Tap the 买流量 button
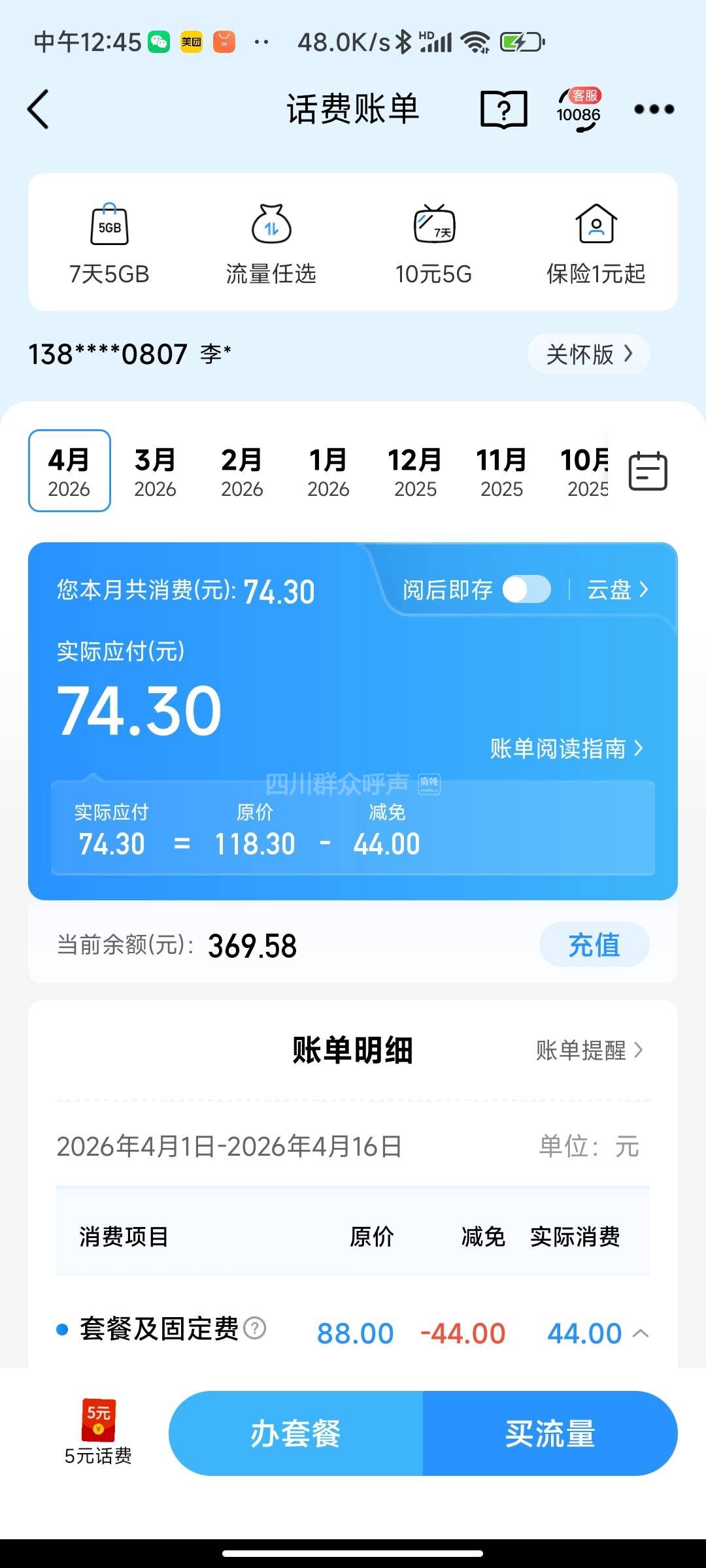706x1568 pixels. (x=550, y=1433)
